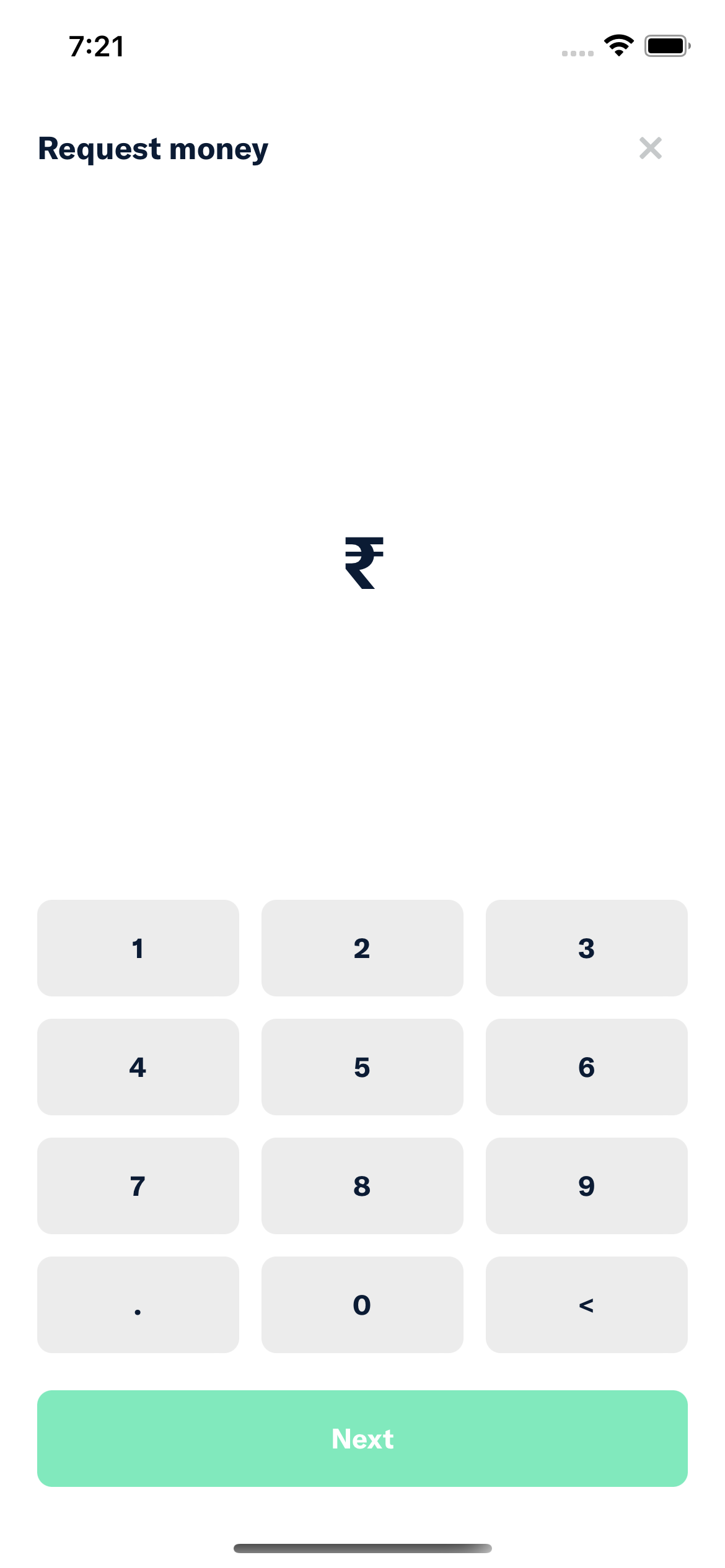
Task: Type digit 3 using the keypad
Action: 586,948
